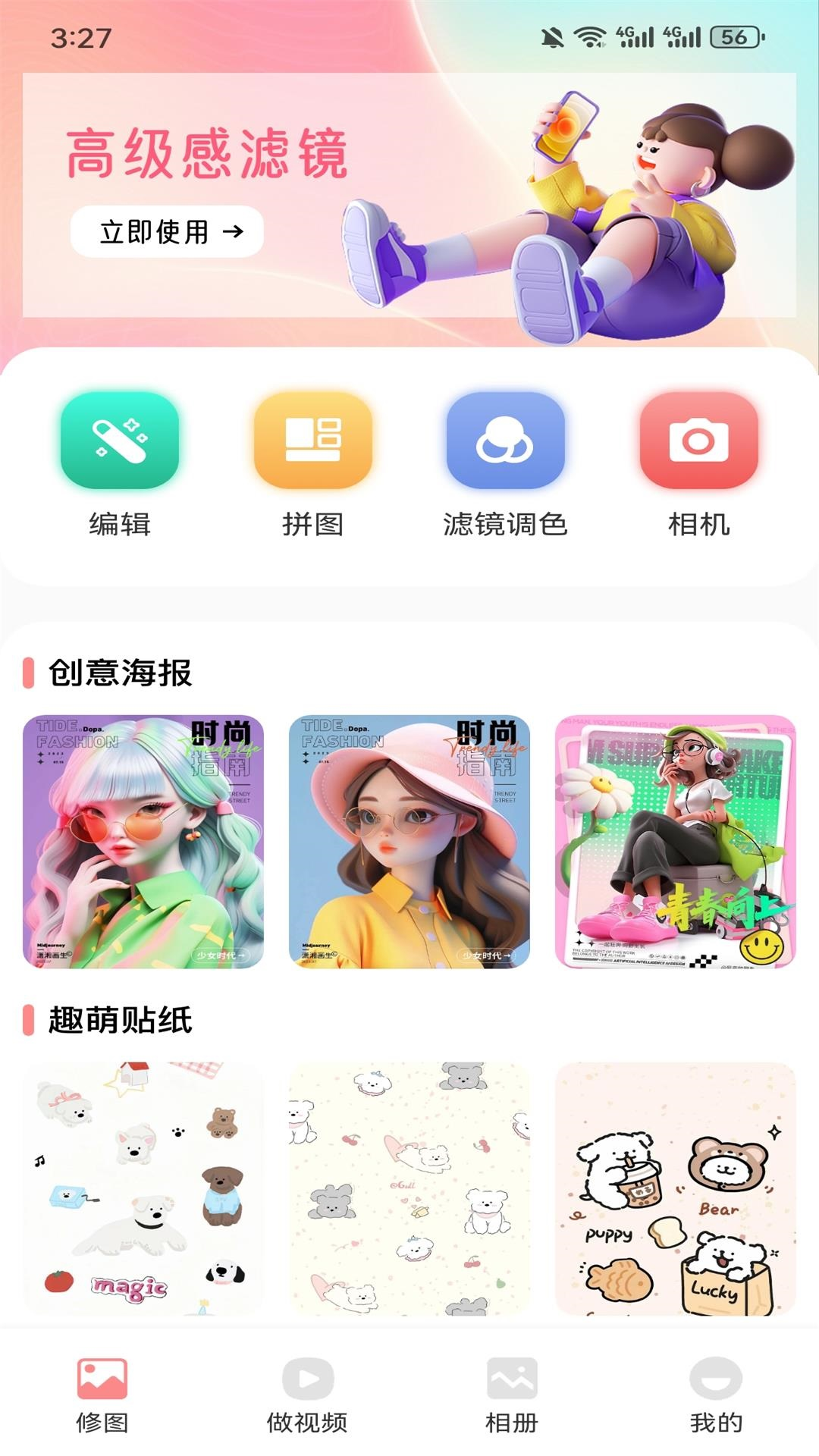
Task: Launch the 相机 (Camera) icon
Action: pyautogui.click(x=700, y=444)
